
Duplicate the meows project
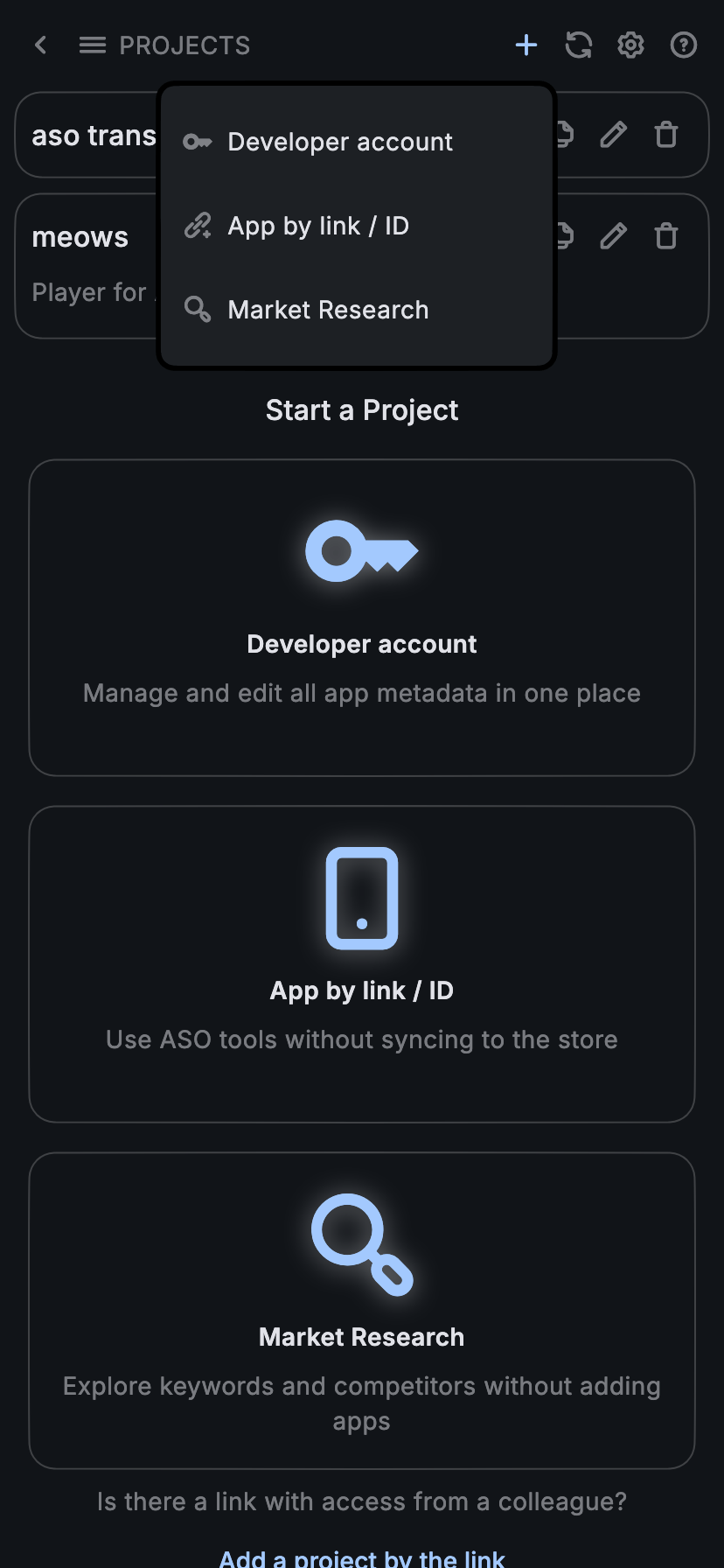pos(563,234)
